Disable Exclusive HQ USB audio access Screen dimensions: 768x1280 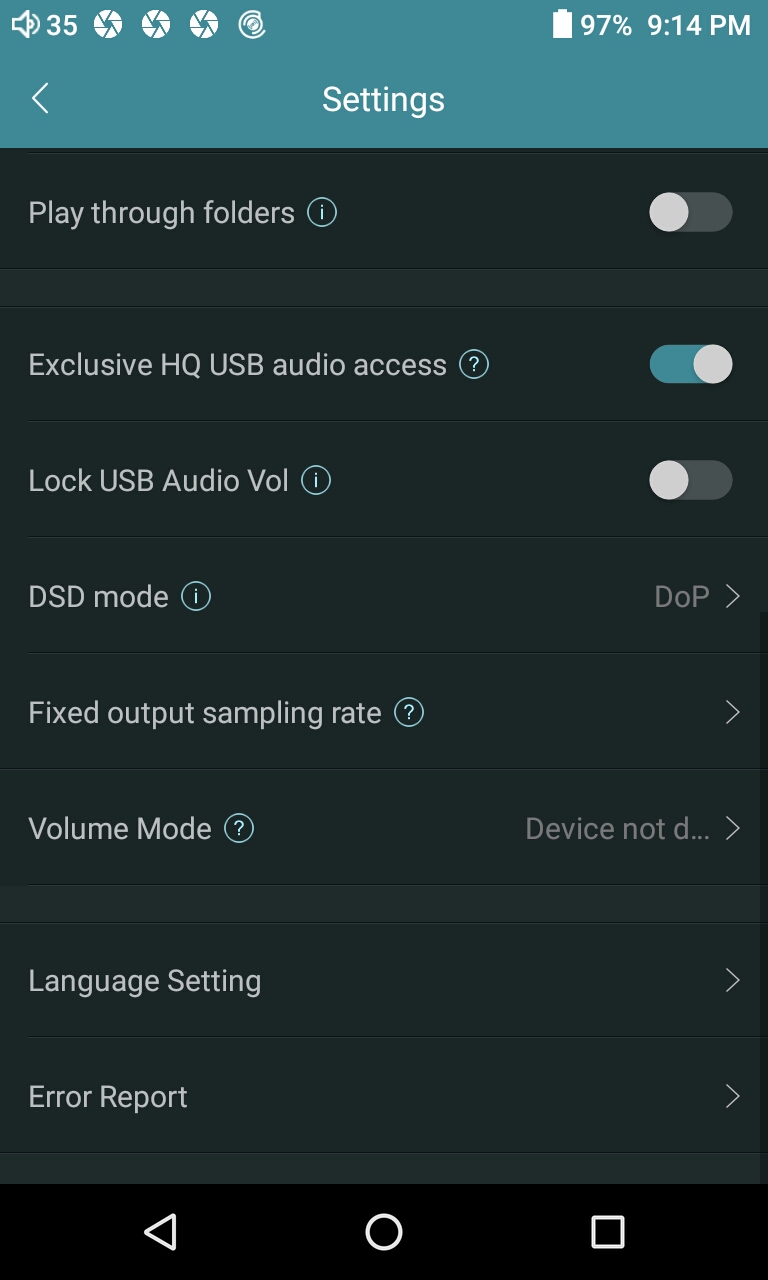pyautogui.click(x=690, y=365)
